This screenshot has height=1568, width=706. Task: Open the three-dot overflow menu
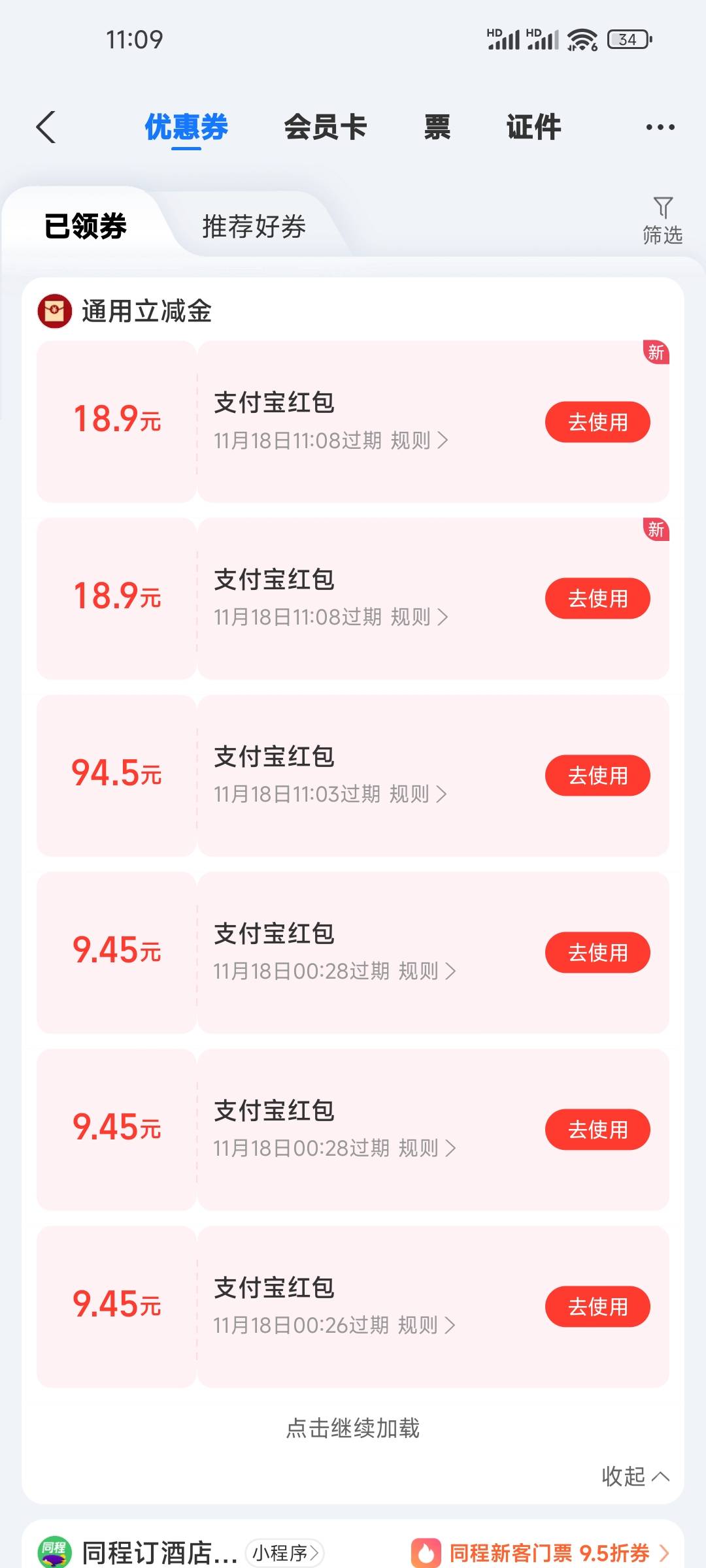pyautogui.click(x=660, y=127)
